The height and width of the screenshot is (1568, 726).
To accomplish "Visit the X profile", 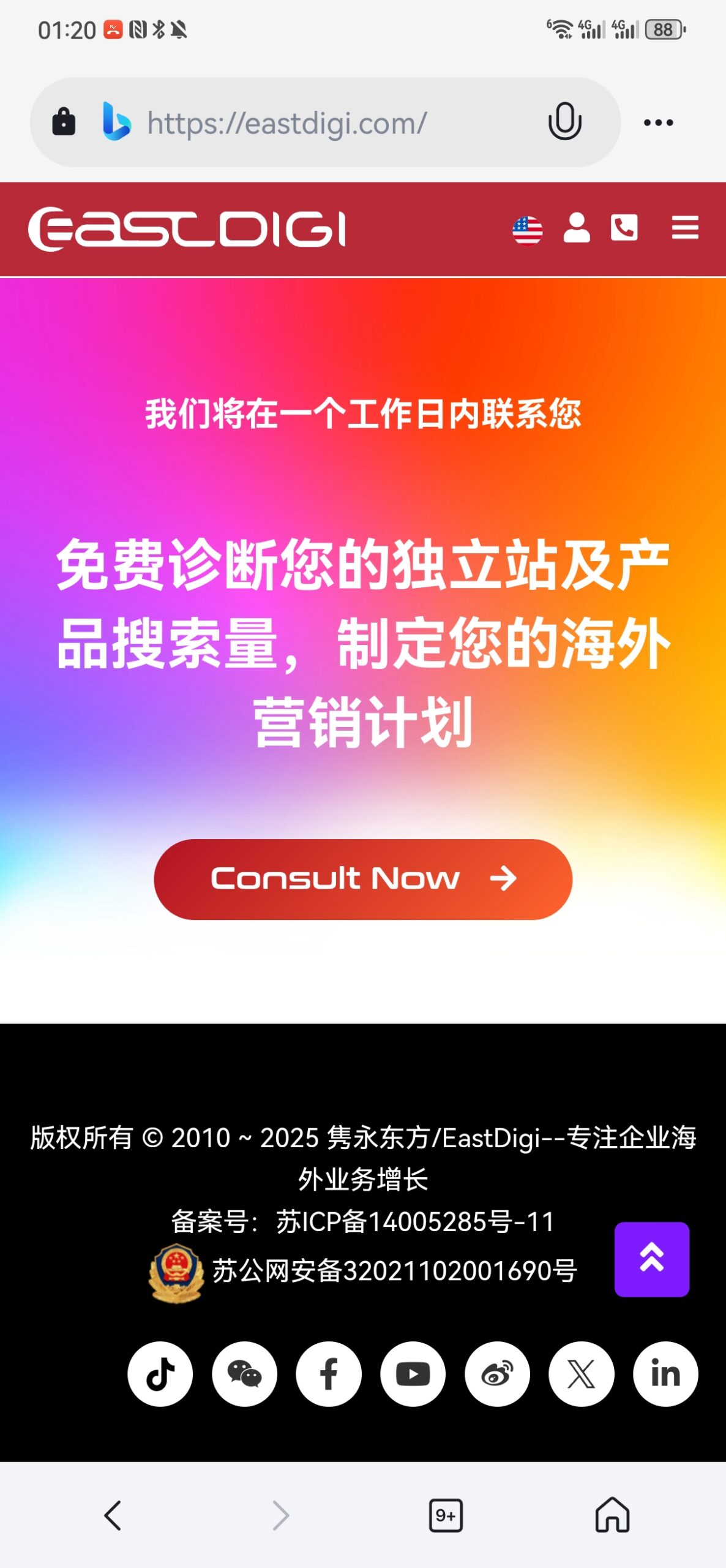I will click(x=581, y=1374).
